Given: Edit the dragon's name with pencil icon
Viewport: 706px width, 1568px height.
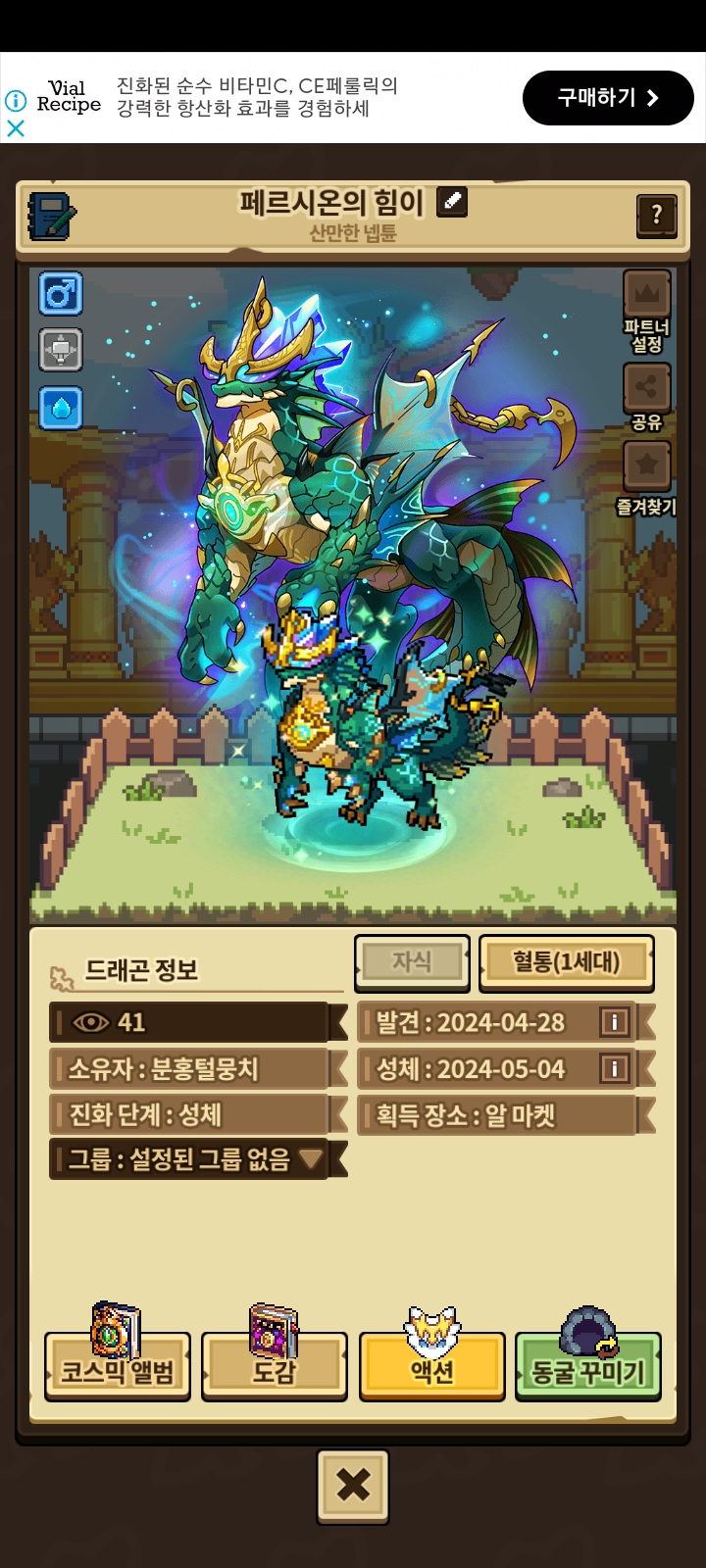Looking at the screenshot, I should 451,202.
